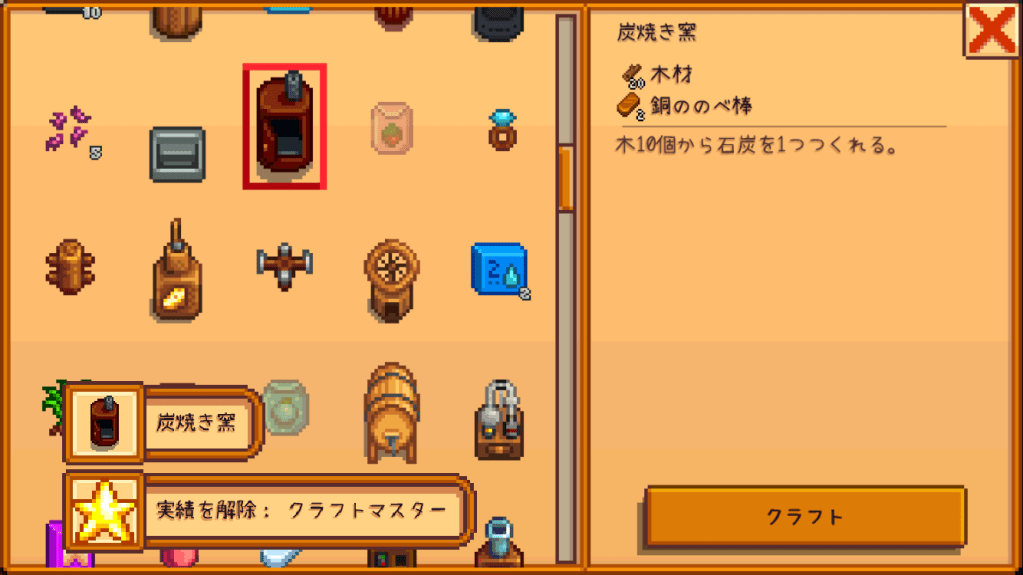Choose the bee house log recipe

click(x=70, y=267)
